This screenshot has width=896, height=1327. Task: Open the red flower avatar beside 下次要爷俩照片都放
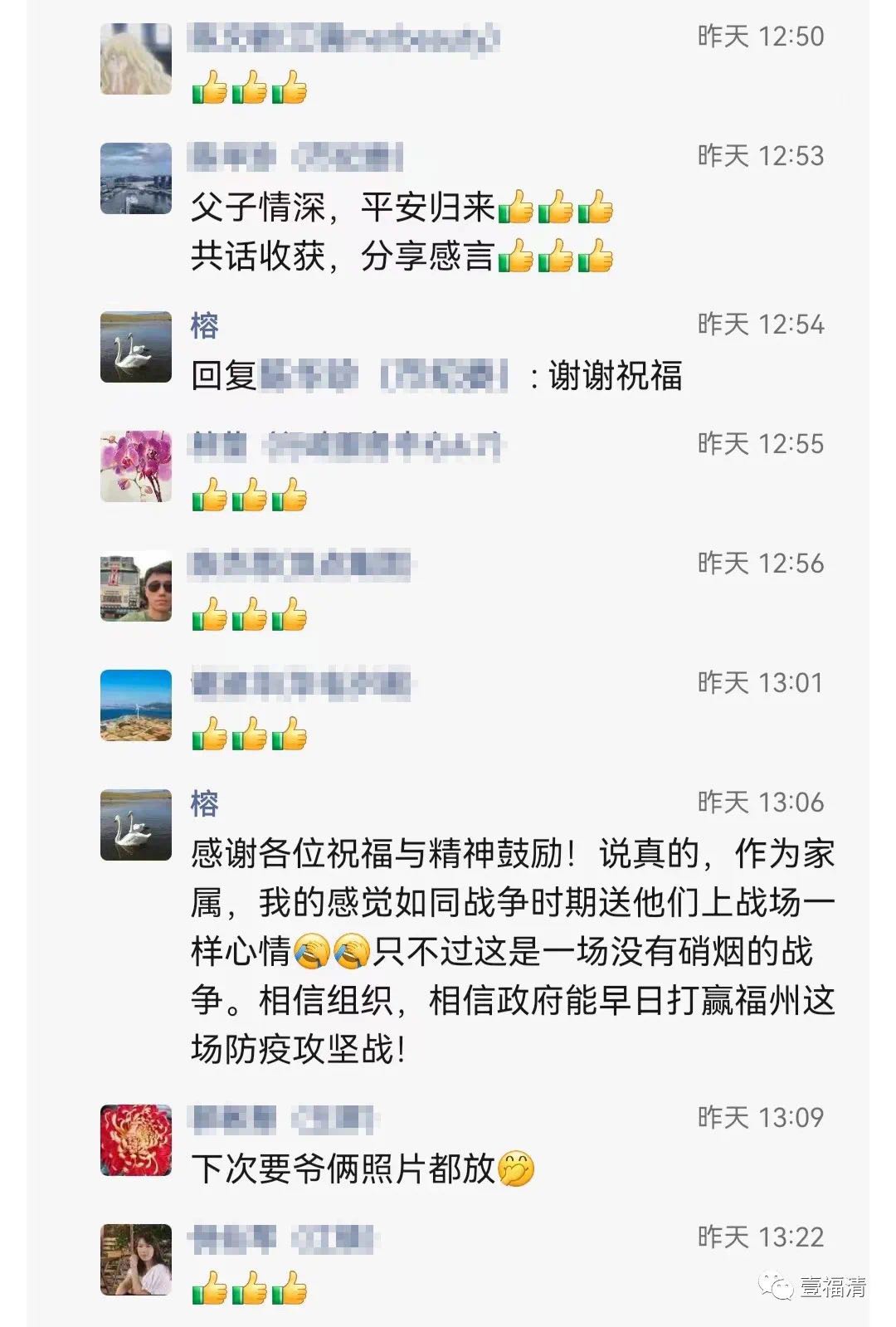point(136,1139)
